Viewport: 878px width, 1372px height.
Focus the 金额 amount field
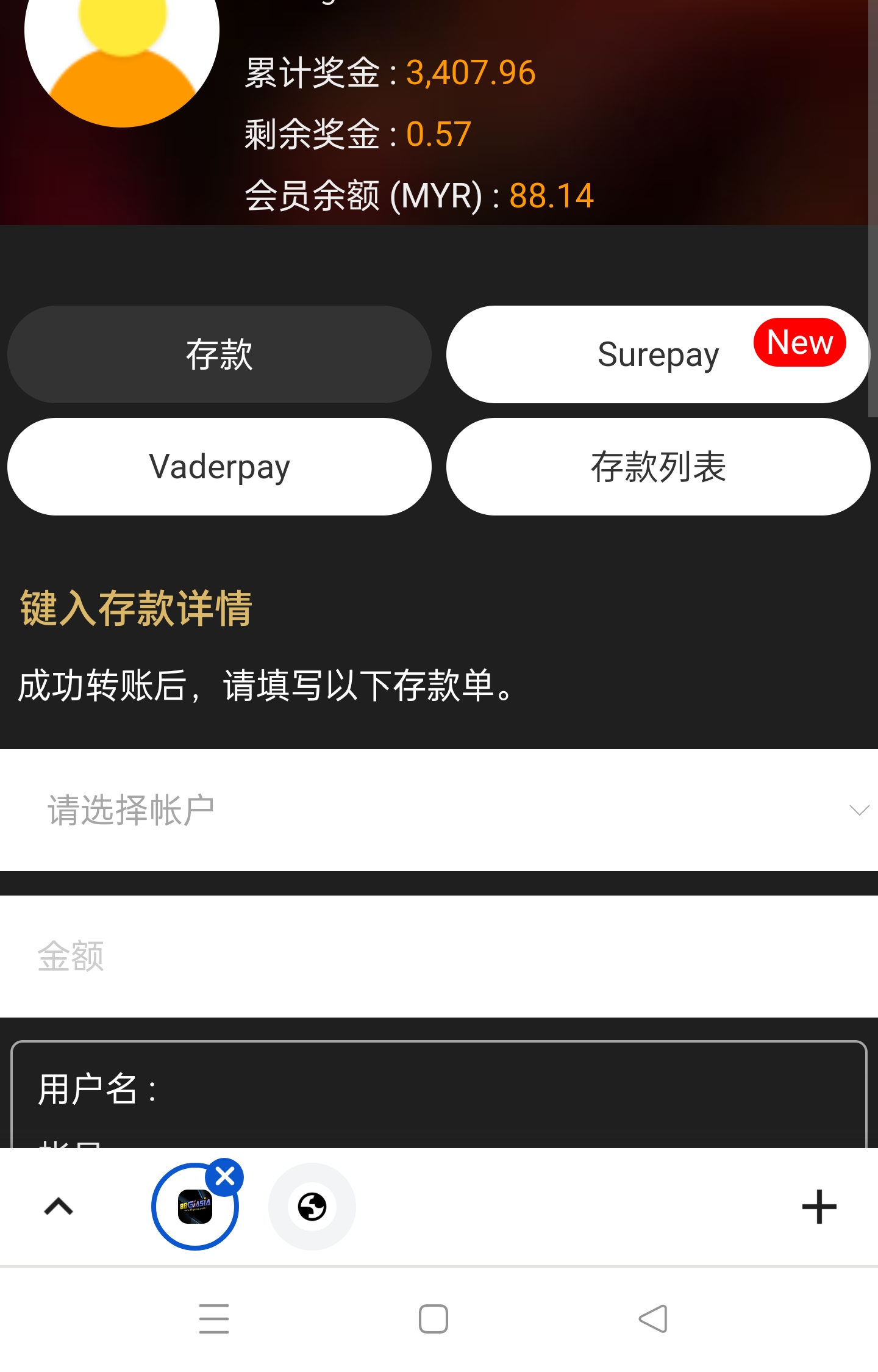pyautogui.click(x=439, y=956)
